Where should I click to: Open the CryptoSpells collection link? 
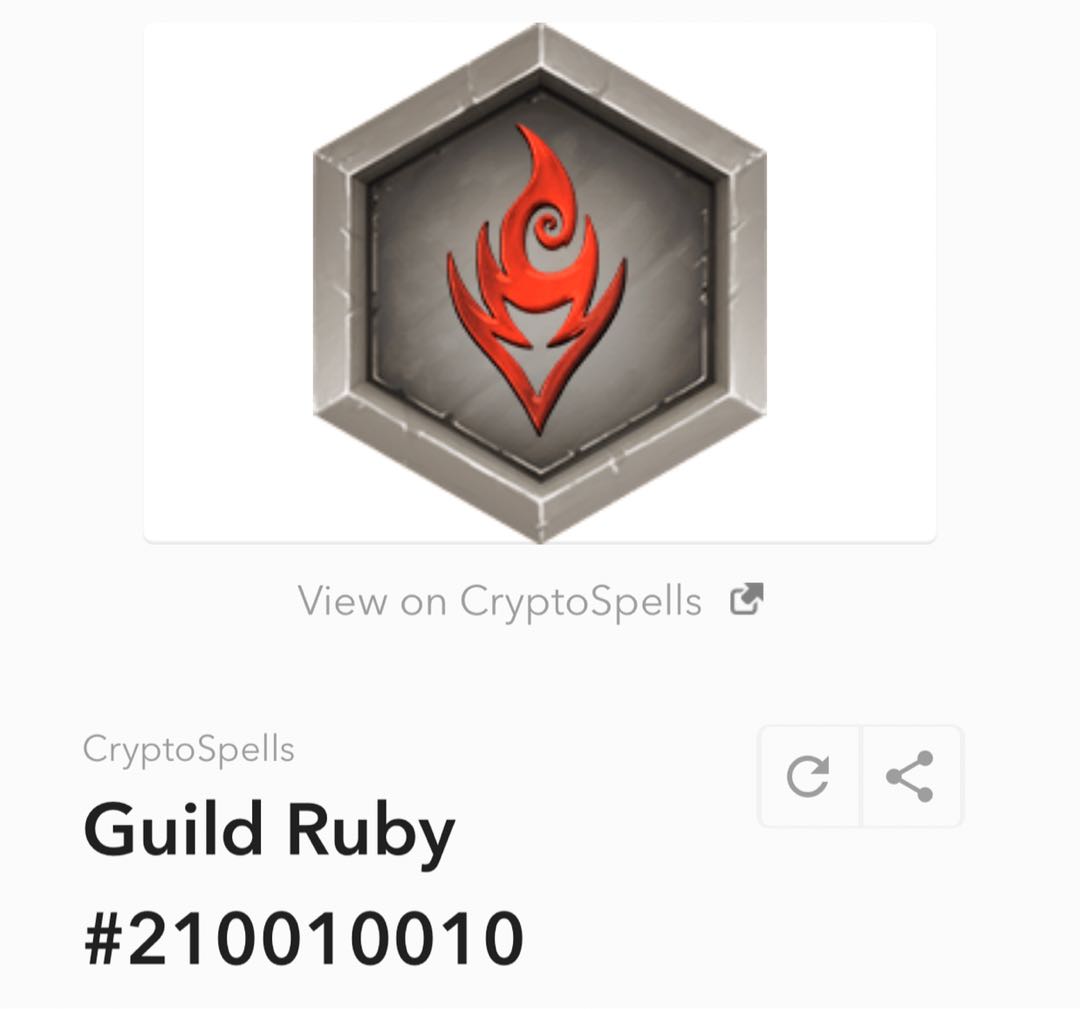[188, 749]
